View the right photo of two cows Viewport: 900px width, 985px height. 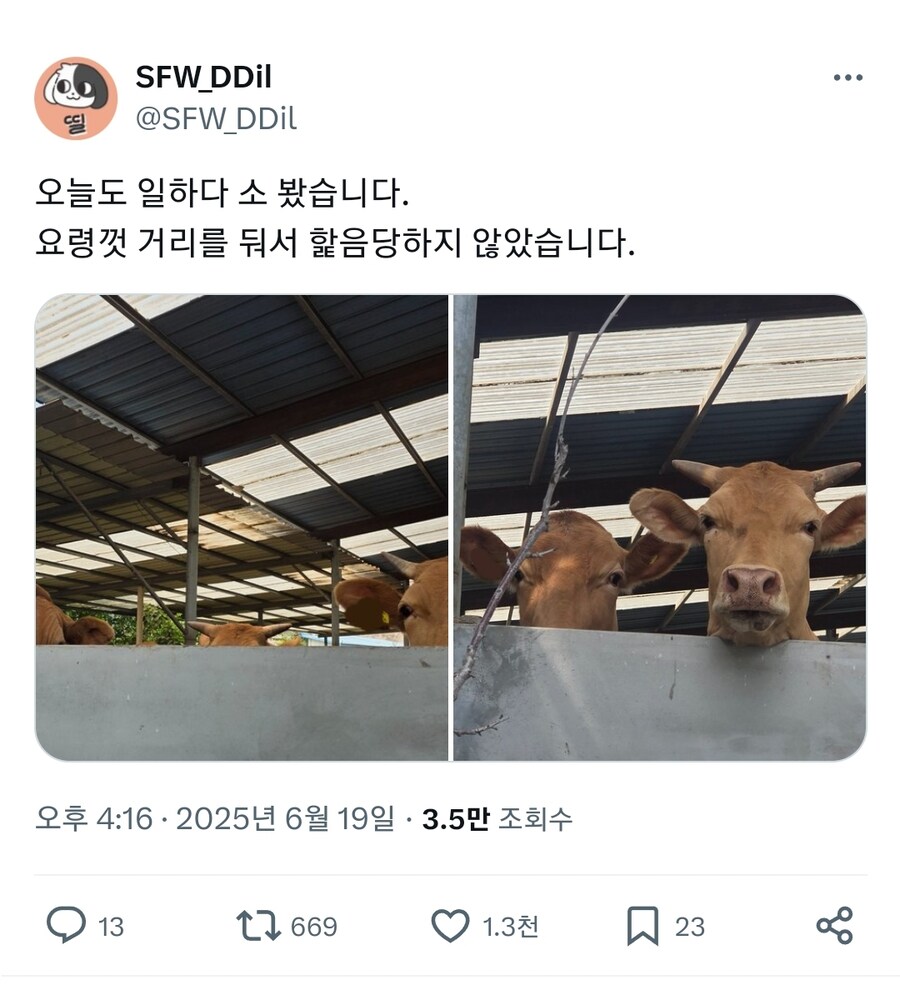[660, 527]
